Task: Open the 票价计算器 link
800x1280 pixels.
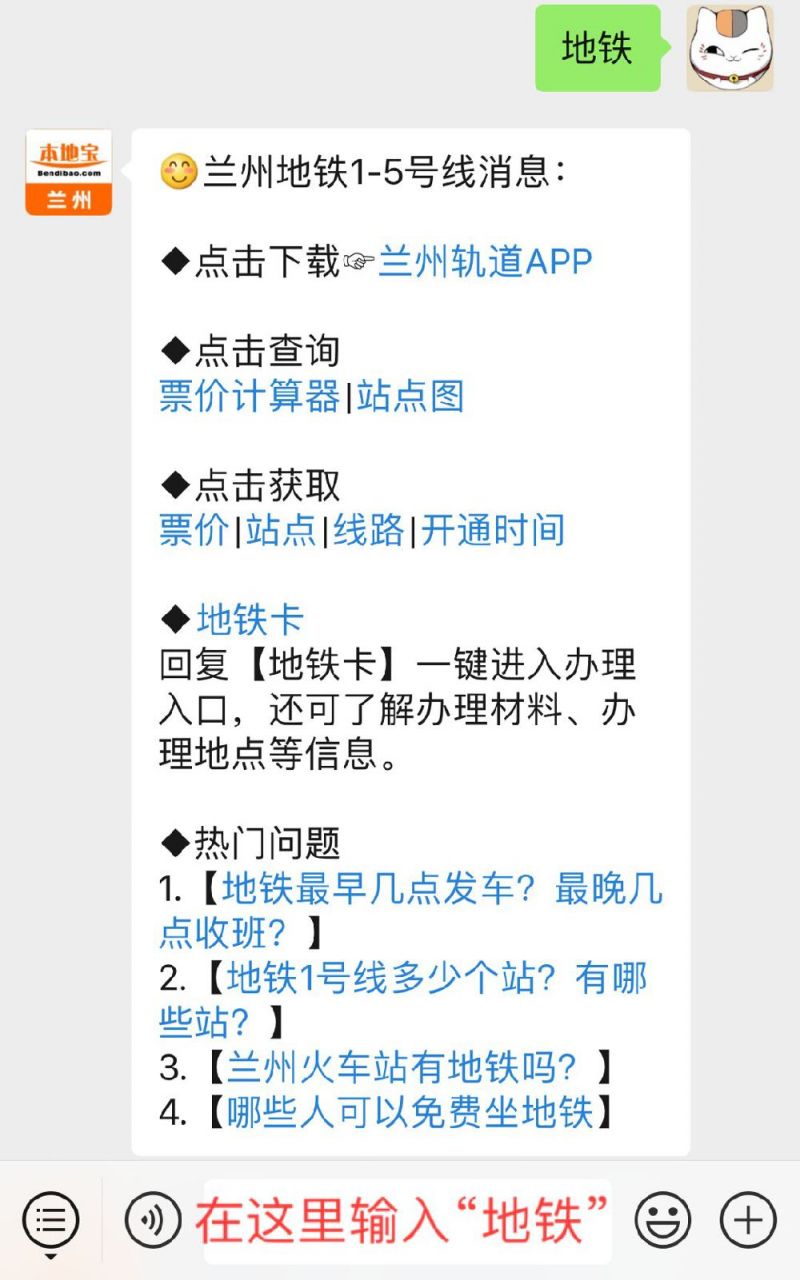Action: click(x=250, y=397)
